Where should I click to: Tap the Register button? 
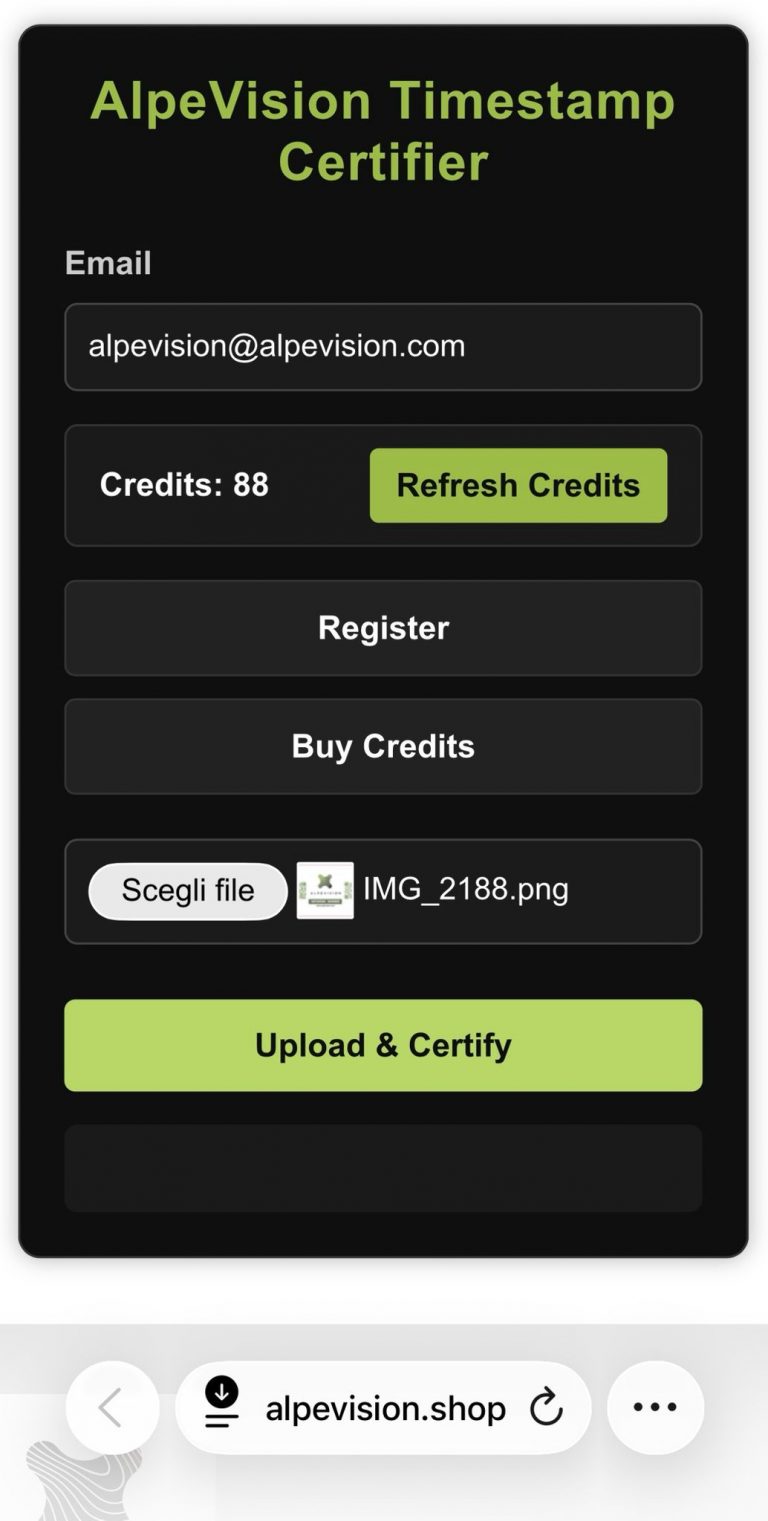click(383, 628)
